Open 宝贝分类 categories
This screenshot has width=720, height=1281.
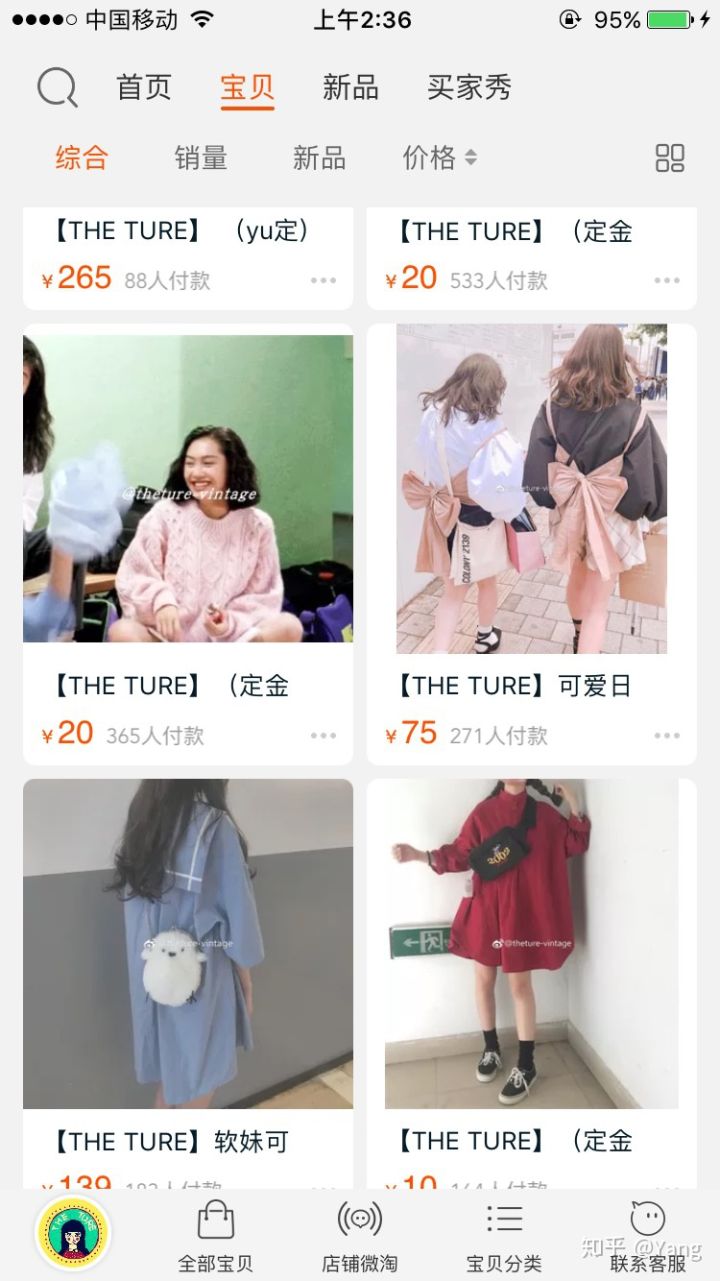pos(504,1236)
